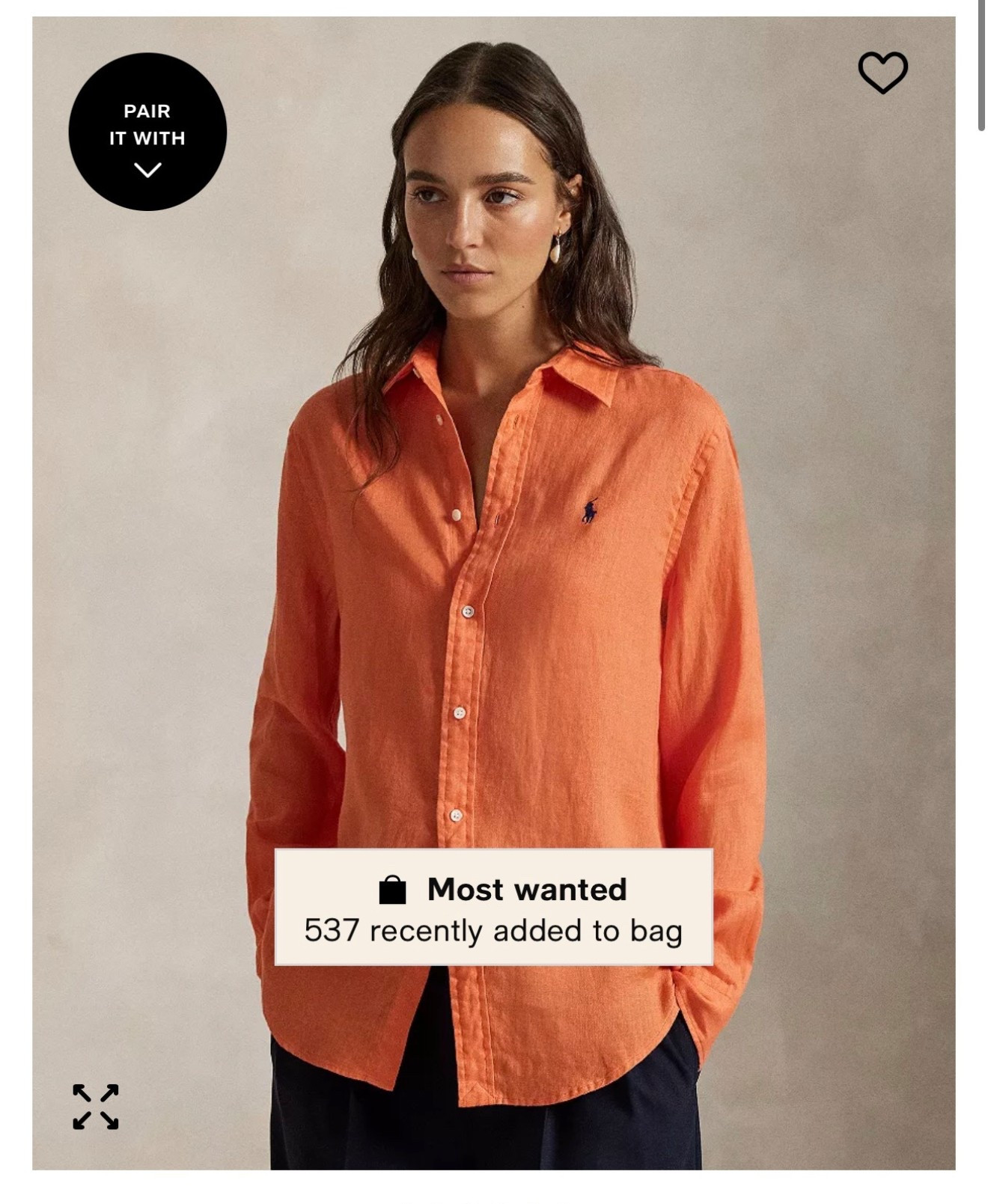Open the product image in fullscreen
Image resolution: width=988 pixels, height=1204 pixels.
click(x=96, y=1106)
